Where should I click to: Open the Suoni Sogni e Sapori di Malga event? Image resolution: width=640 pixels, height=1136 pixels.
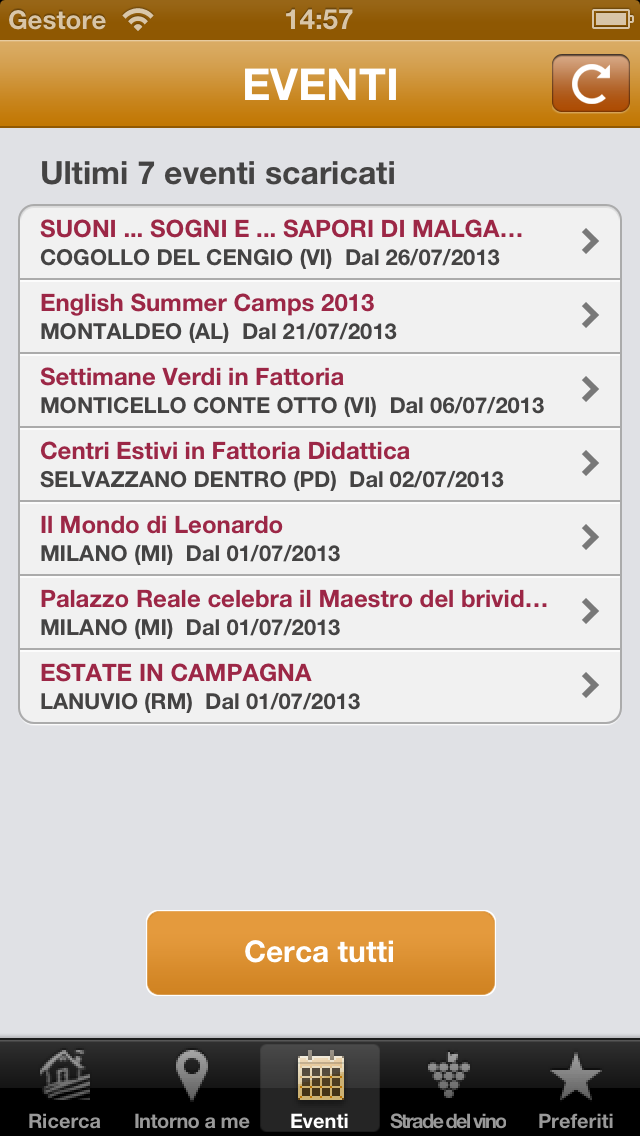pos(320,242)
